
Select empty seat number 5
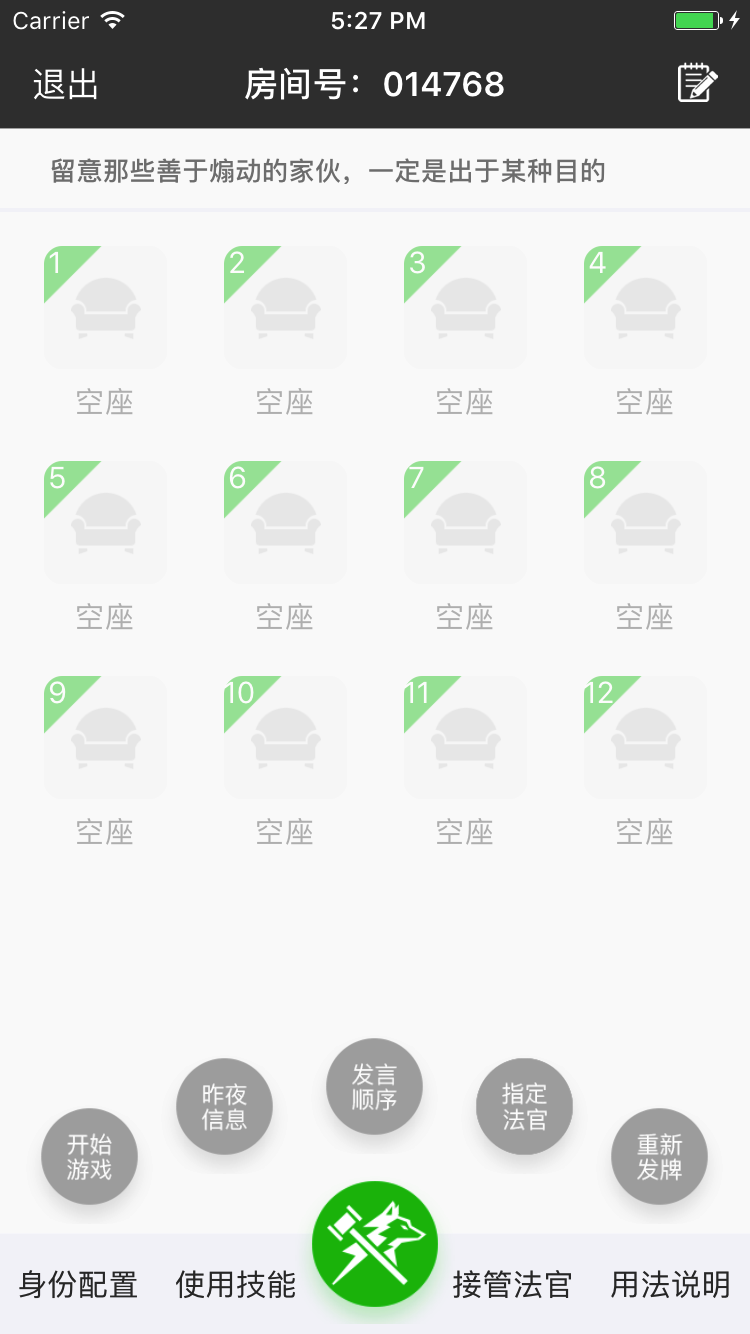105,521
